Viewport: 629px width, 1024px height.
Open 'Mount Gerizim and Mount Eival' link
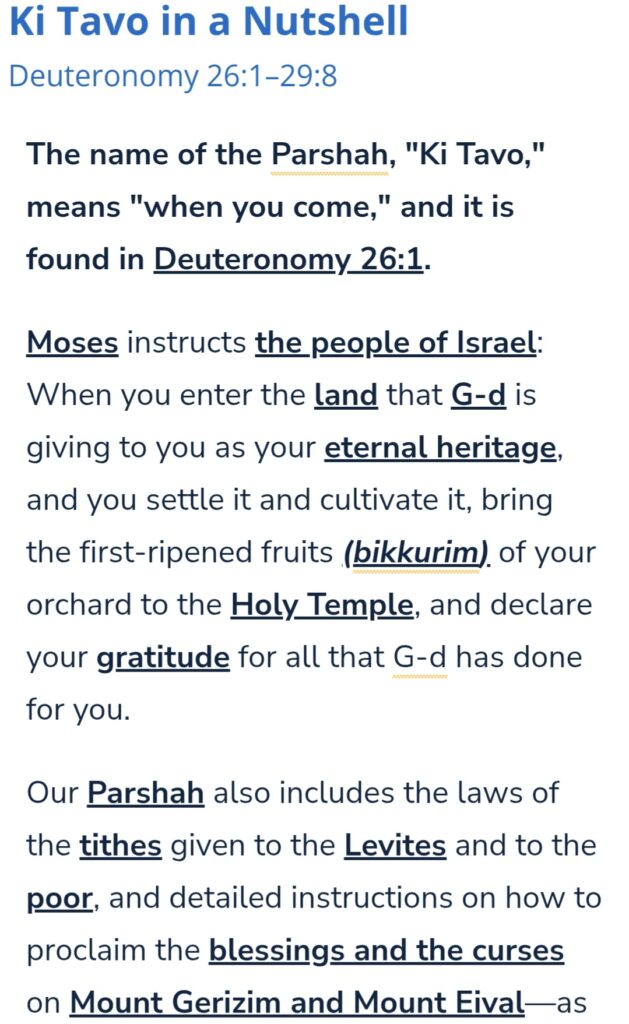coord(297,1002)
